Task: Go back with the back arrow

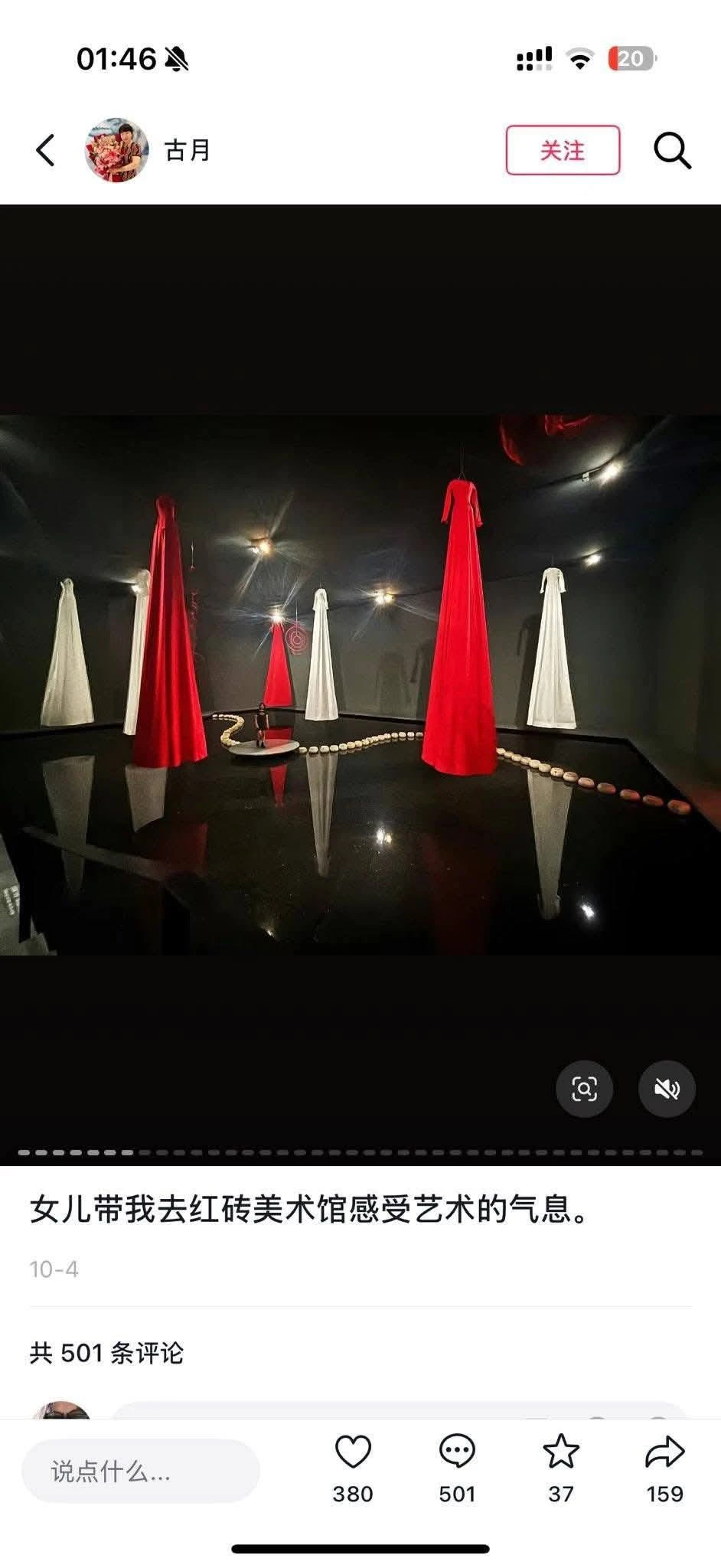Action: point(46,150)
